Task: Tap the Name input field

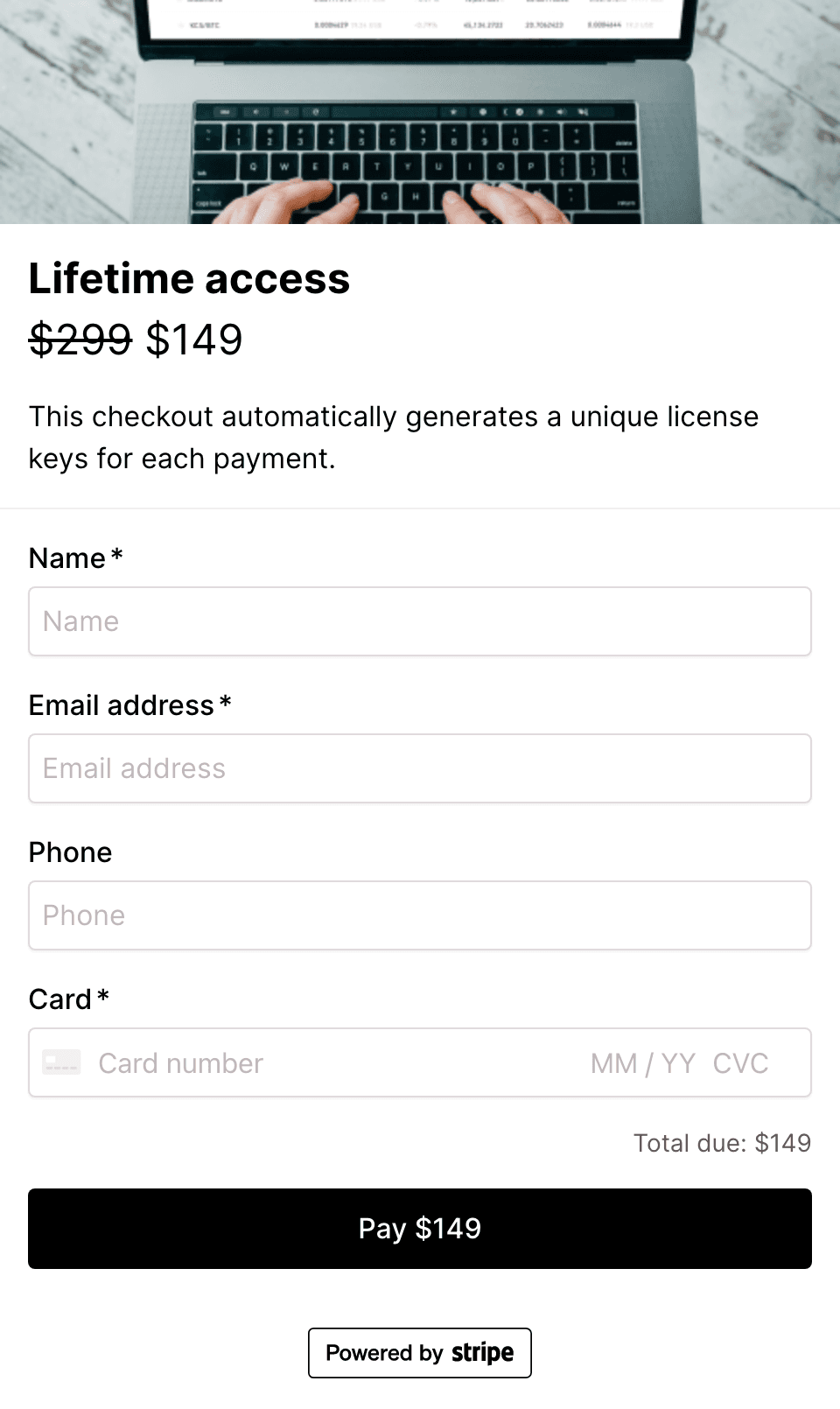Action: coord(420,621)
